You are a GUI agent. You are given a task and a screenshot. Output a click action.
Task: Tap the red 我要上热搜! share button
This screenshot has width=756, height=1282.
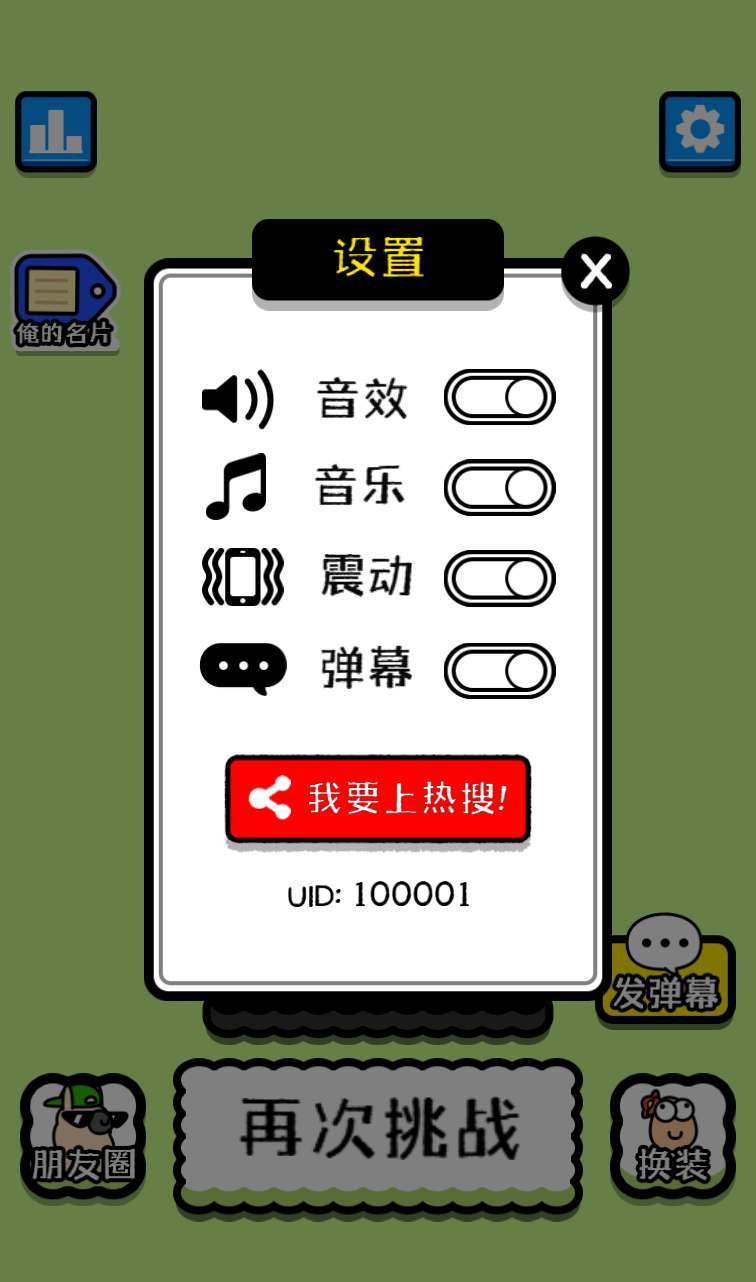coord(378,799)
